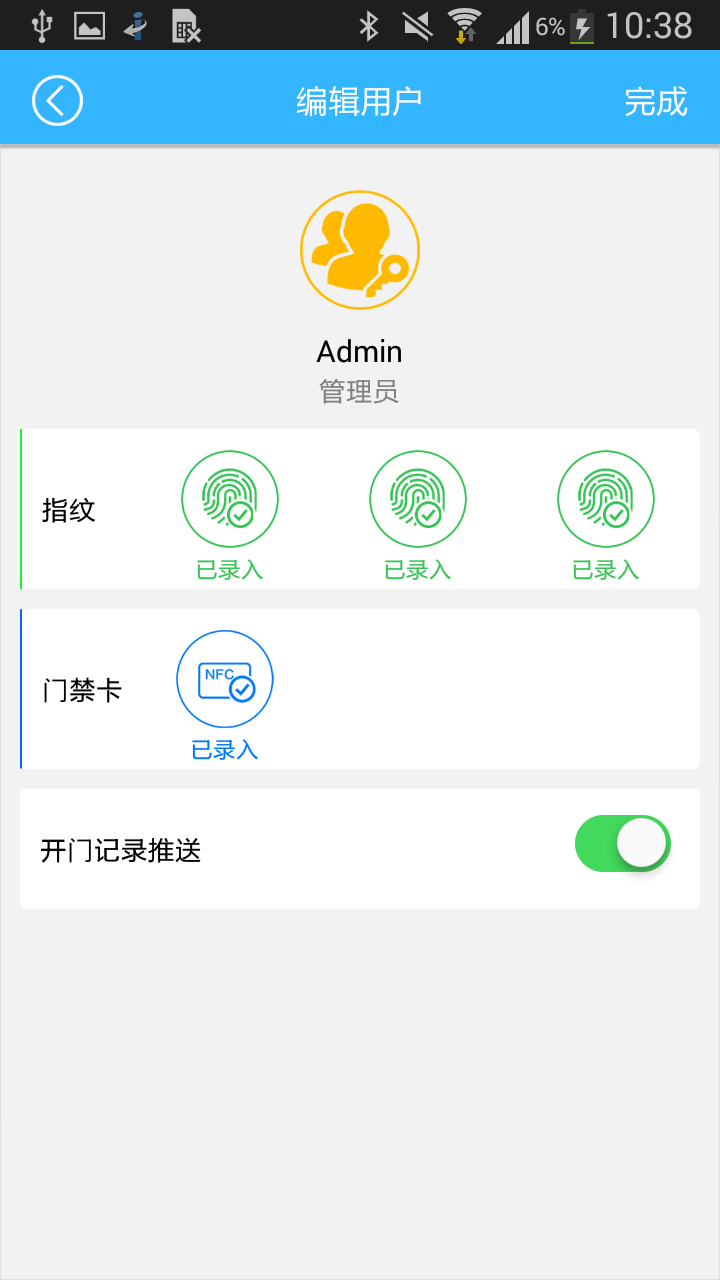Select the third enrolled fingerprint

(606, 499)
